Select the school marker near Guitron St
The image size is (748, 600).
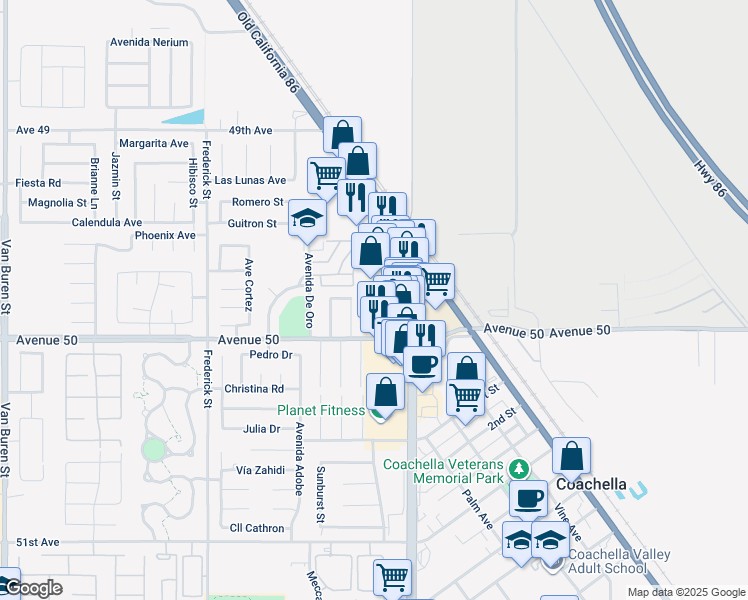click(x=307, y=217)
